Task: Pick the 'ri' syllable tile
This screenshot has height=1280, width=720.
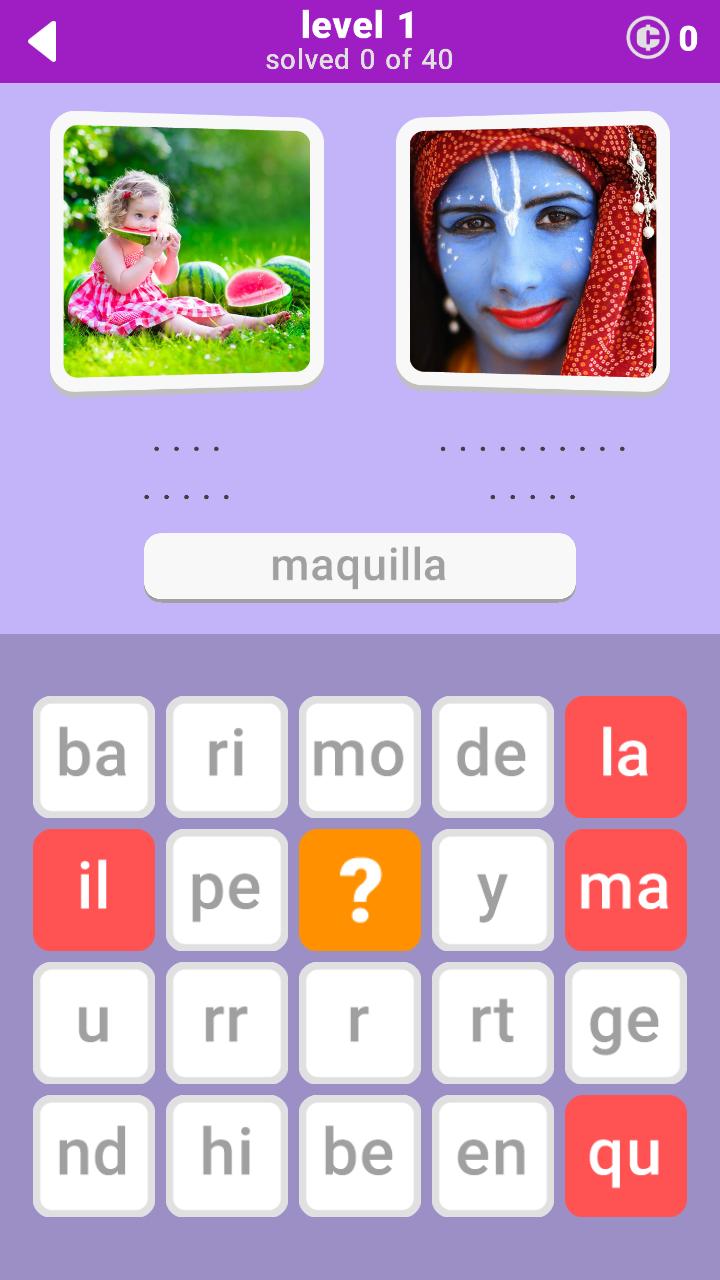Action: [227, 756]
